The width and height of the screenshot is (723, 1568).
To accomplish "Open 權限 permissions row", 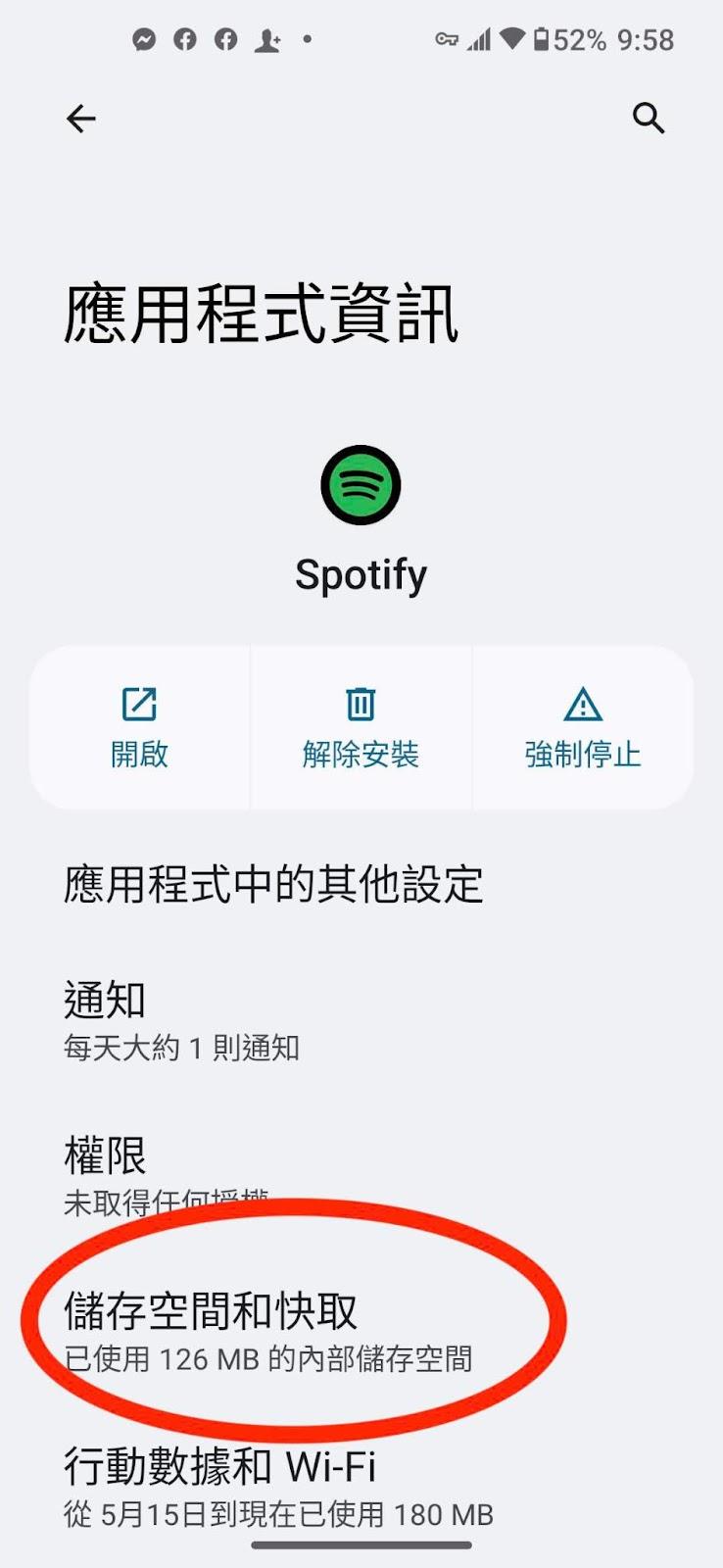I will click(x=167, y=1174).
